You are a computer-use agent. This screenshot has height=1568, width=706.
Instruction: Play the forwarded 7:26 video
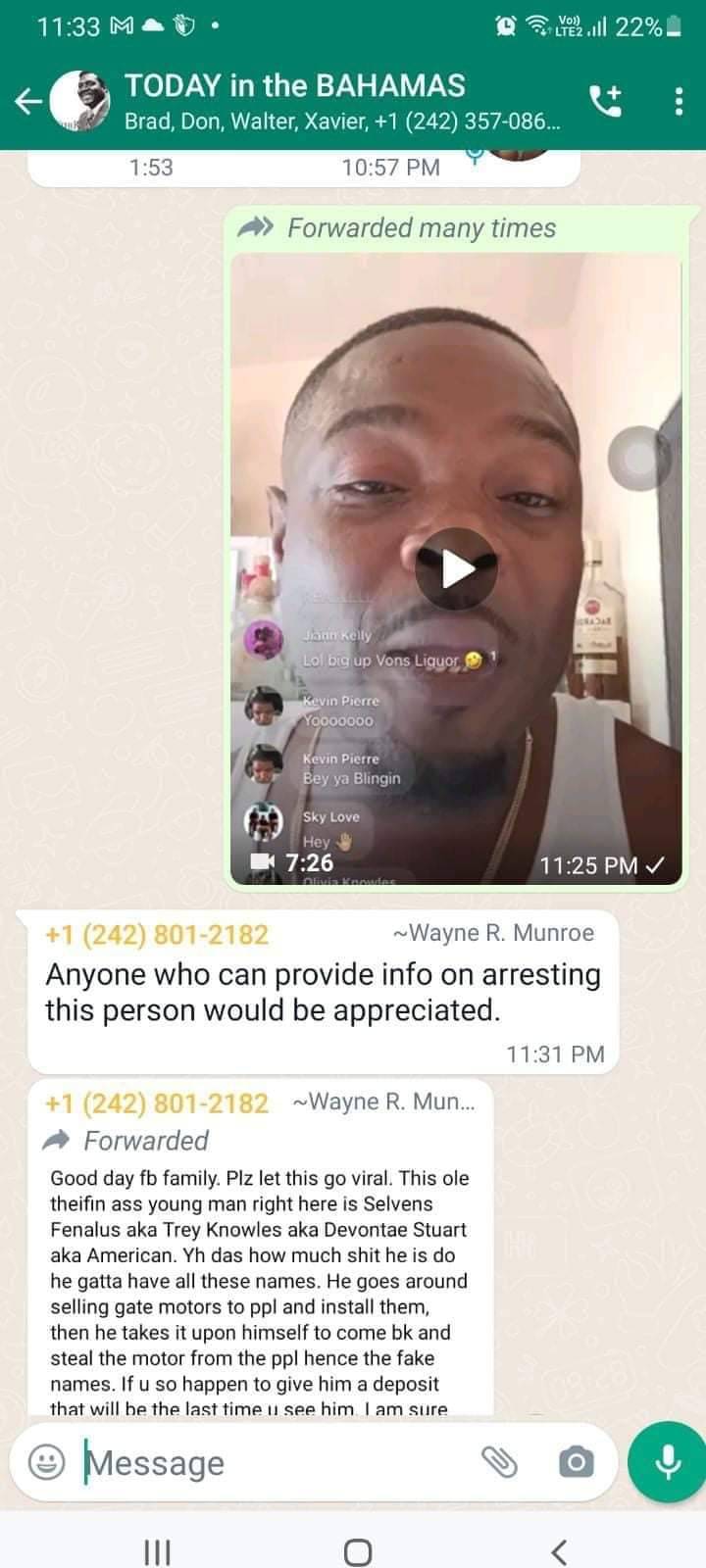456,568
